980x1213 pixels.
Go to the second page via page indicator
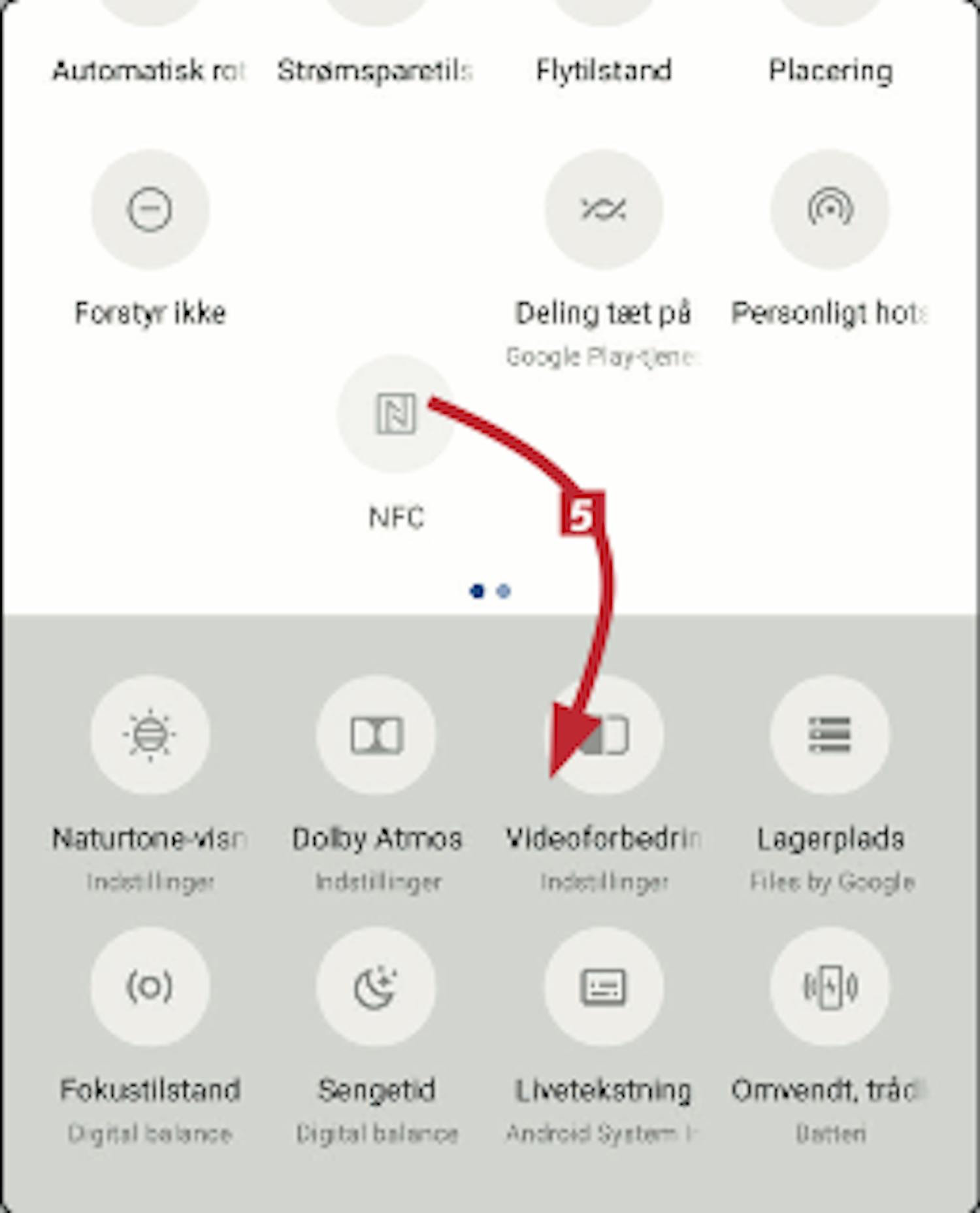coord(504,591)
